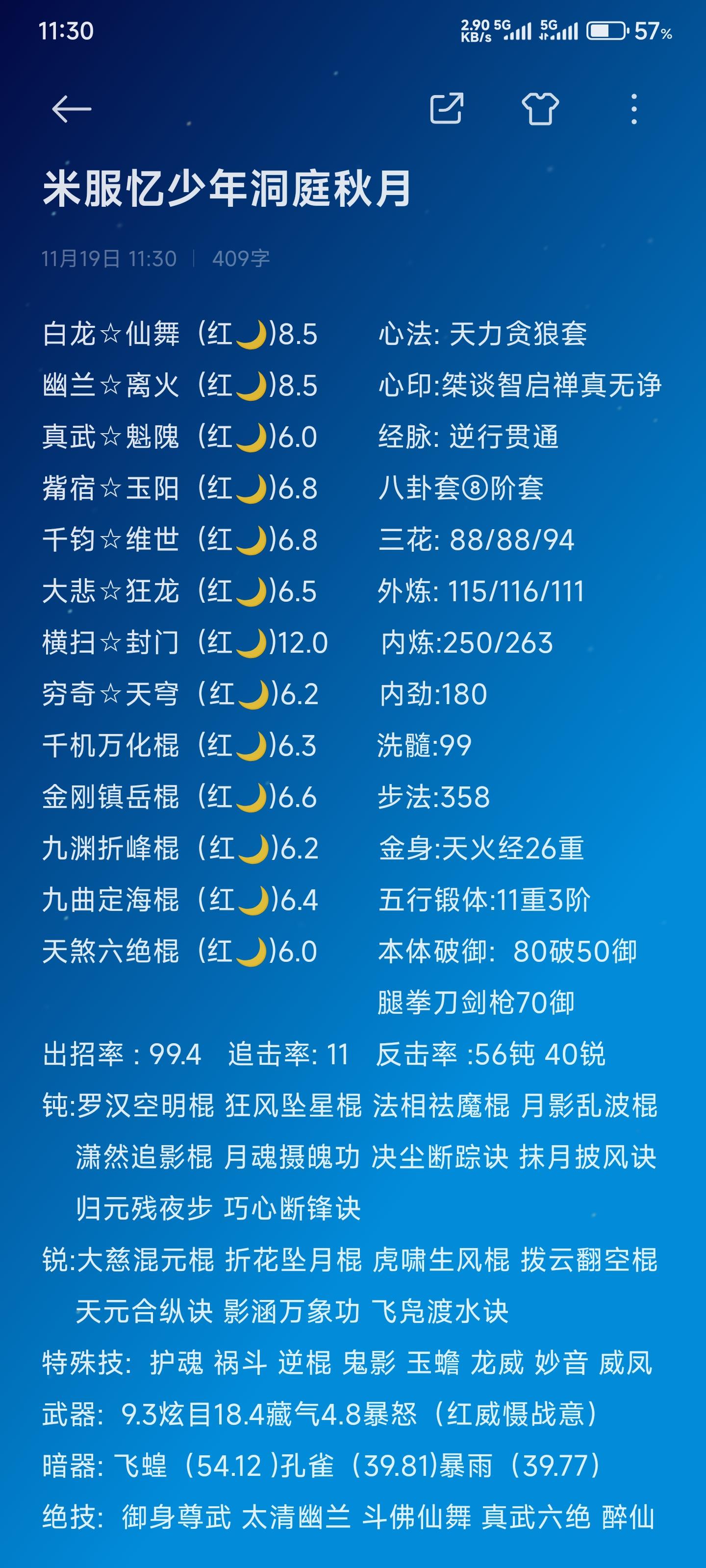The height and width of the screenshot is (1568, 706).
Task: Go back using the arrow icon
Action: [x=71, y=110]
